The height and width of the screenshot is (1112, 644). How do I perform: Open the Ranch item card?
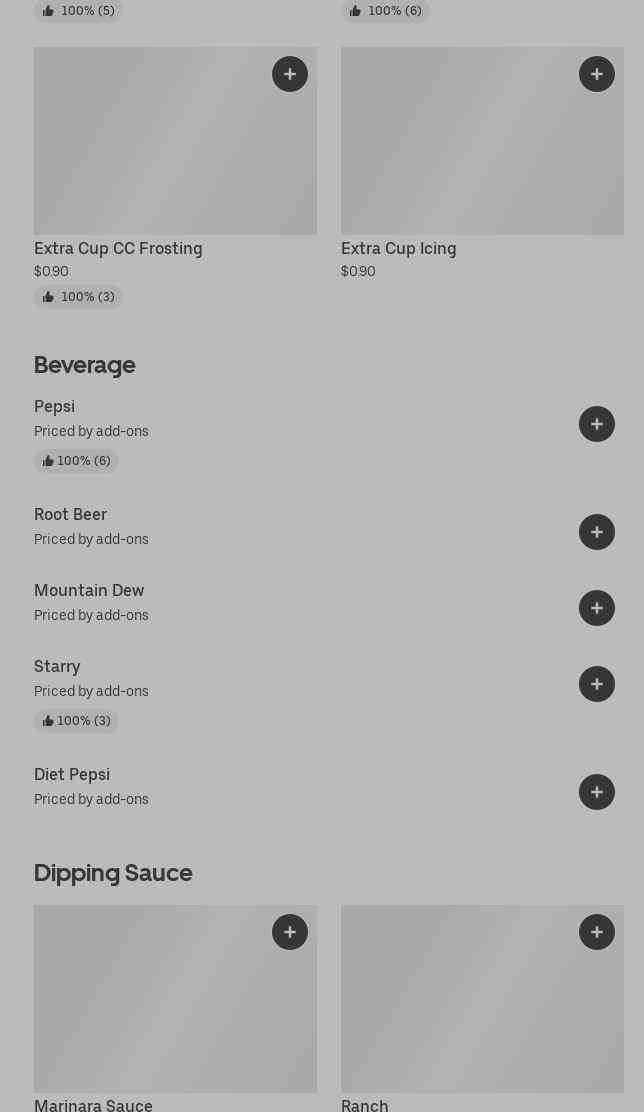click(460, 1010)
